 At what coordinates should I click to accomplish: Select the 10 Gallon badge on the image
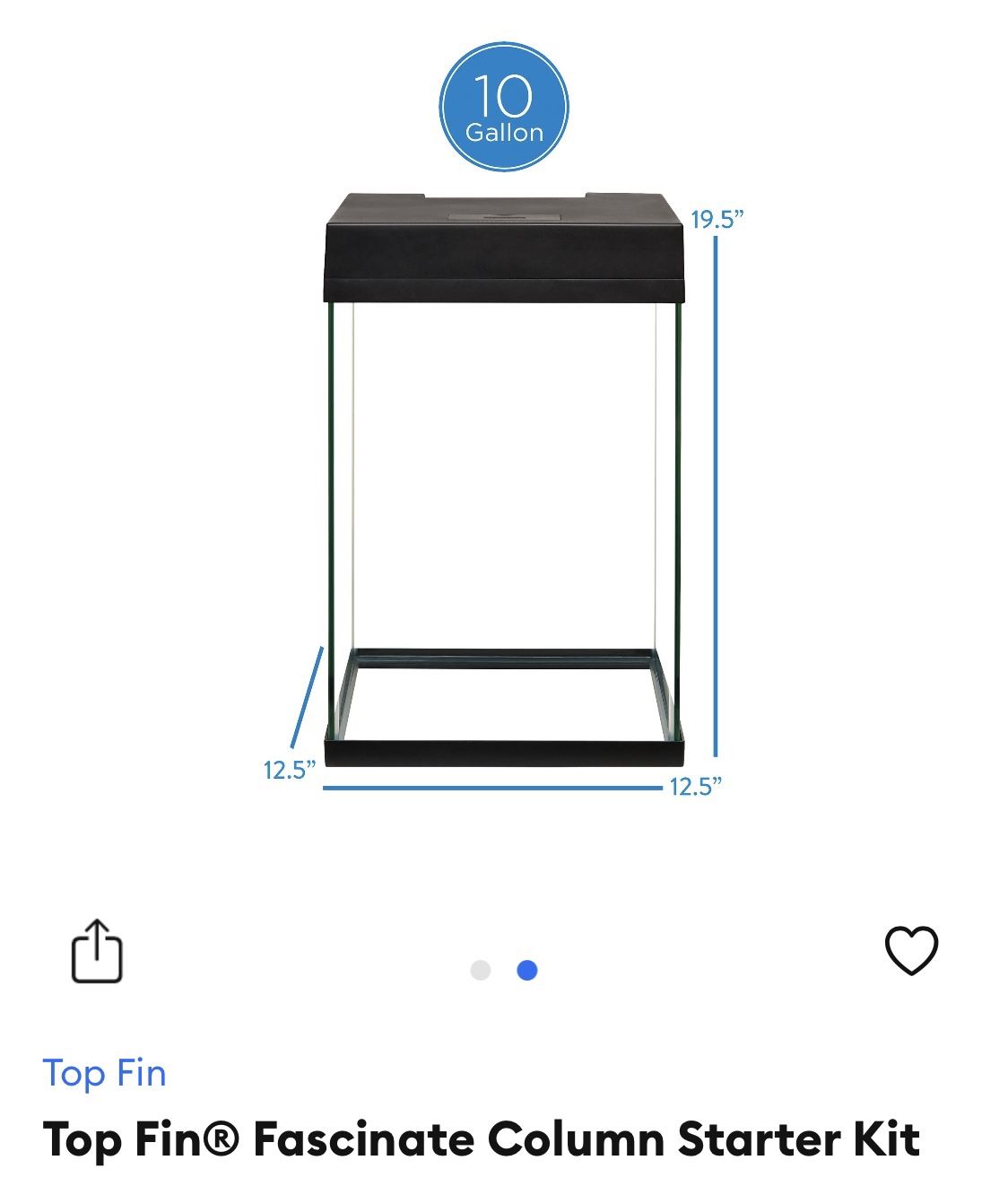click(504, 105)
